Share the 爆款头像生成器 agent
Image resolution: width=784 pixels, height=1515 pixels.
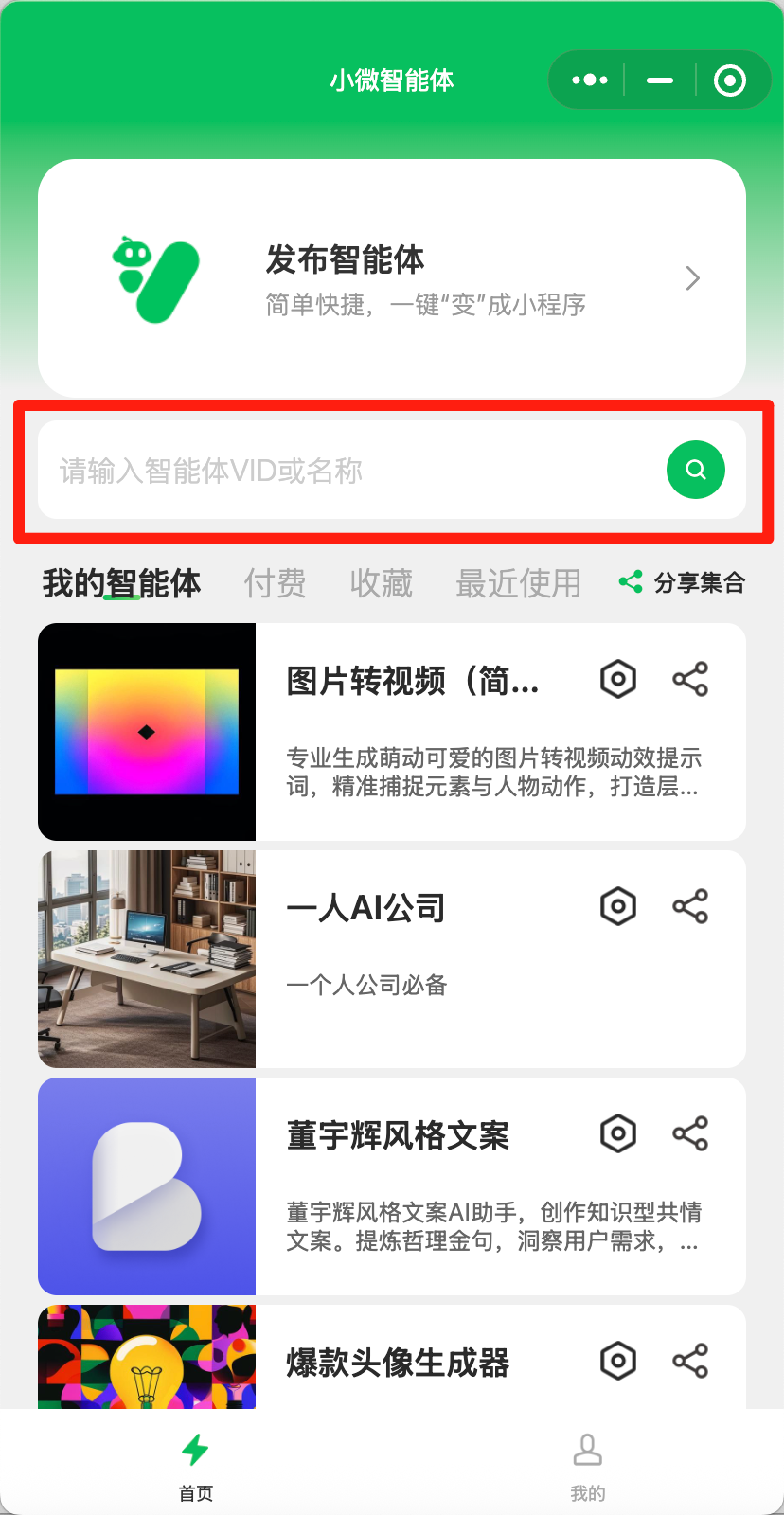690,1361
